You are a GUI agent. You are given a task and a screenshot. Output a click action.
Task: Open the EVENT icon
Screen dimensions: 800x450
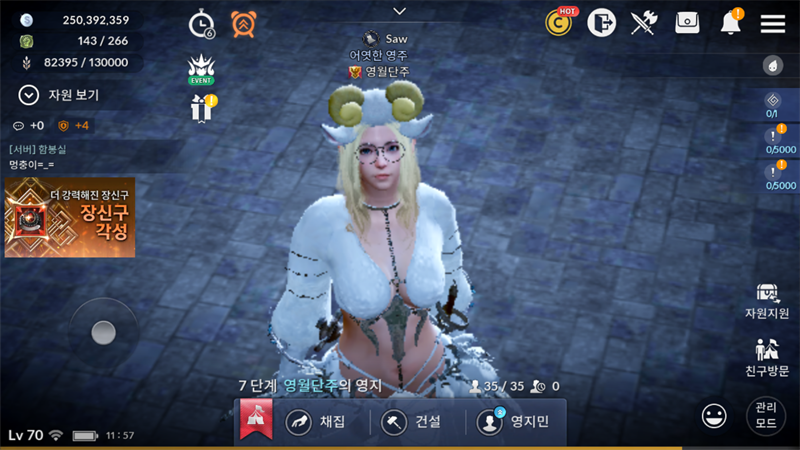coord(201,67)
